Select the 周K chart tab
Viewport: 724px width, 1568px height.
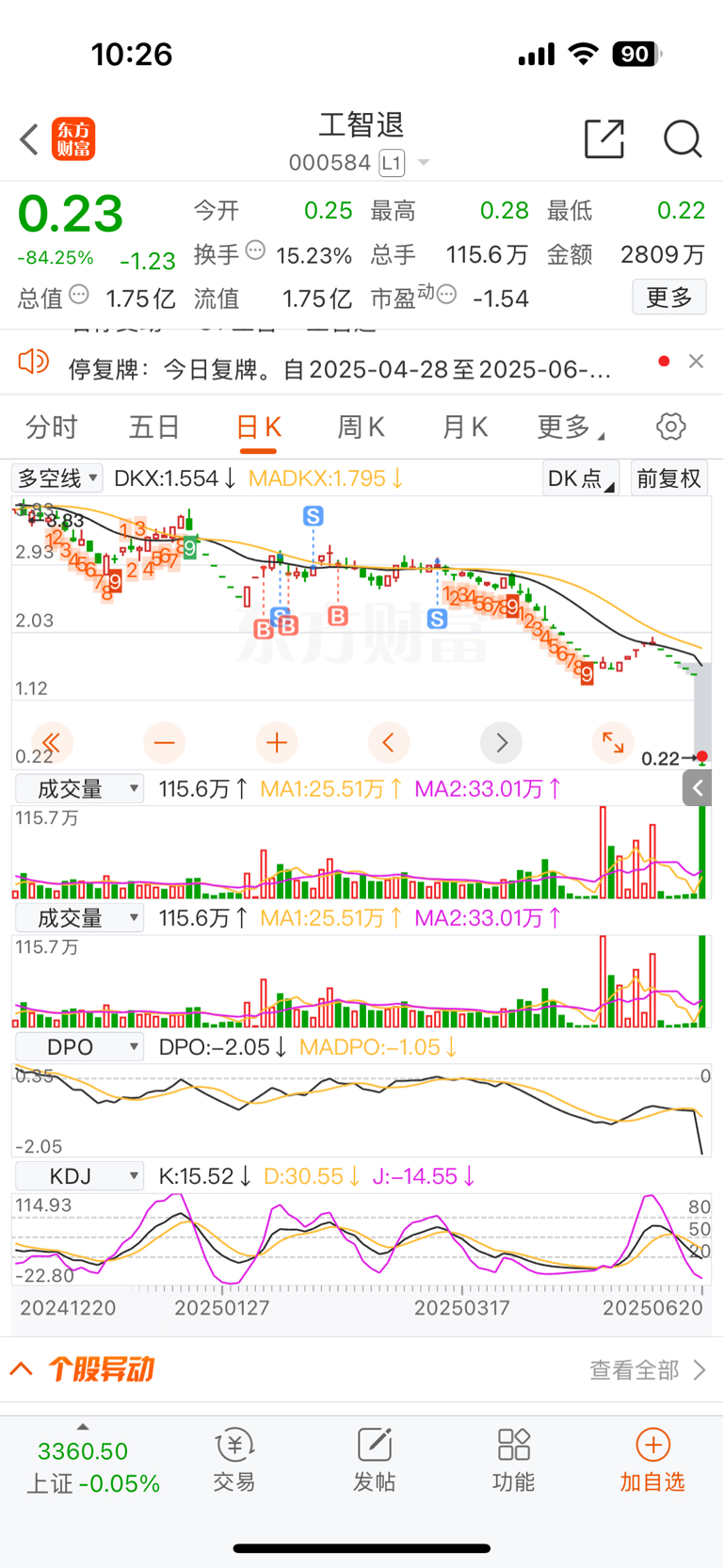click(x=362, y=428)
